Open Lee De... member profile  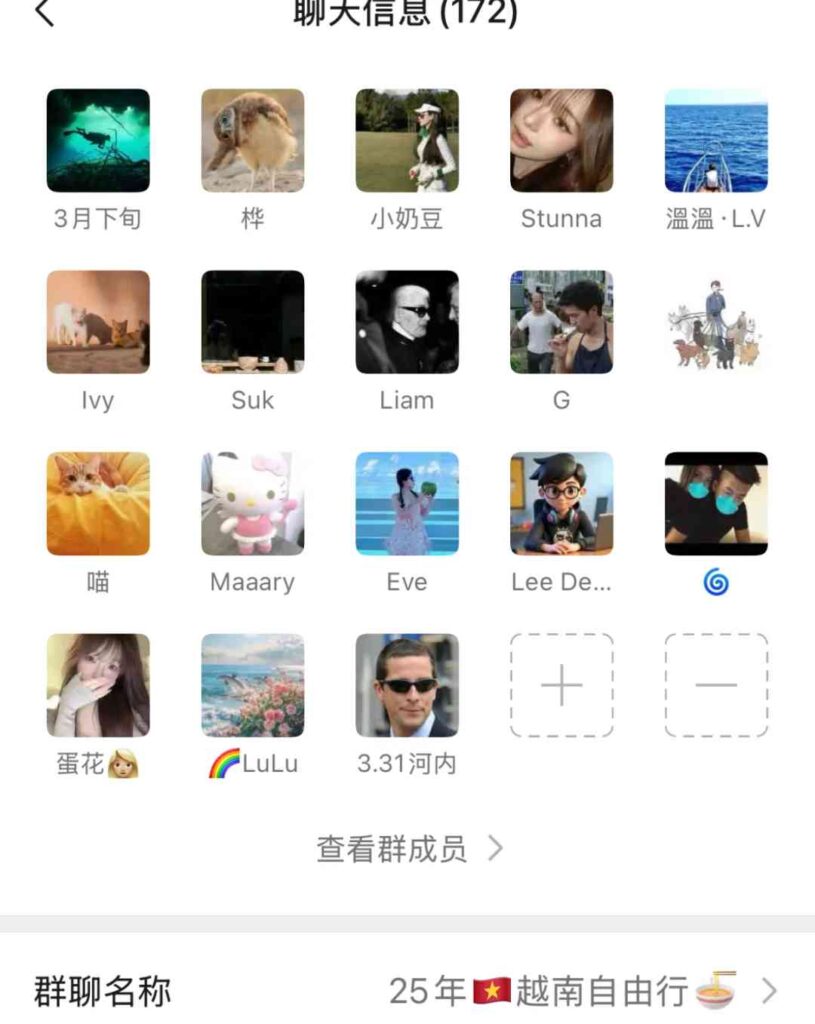tap(561, 503)
